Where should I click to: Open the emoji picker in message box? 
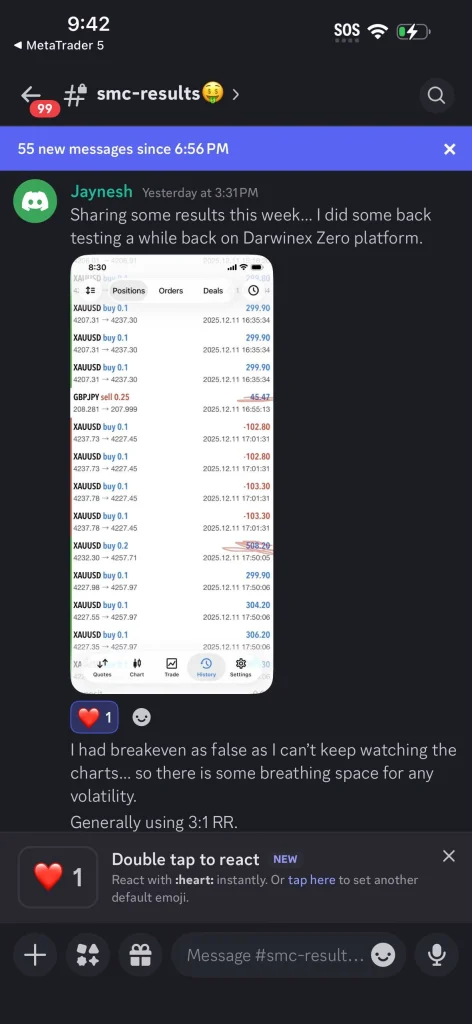coord(383,955)
